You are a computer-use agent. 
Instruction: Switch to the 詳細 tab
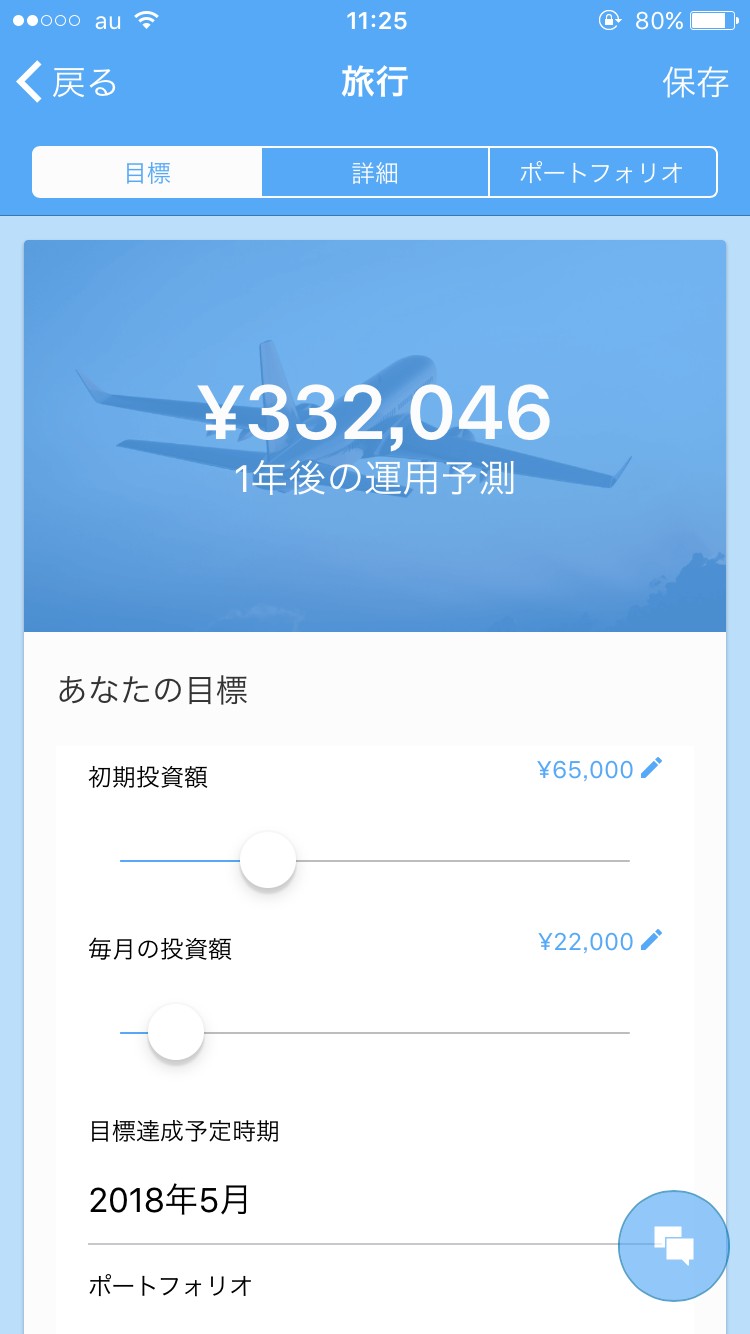point(375,172)
